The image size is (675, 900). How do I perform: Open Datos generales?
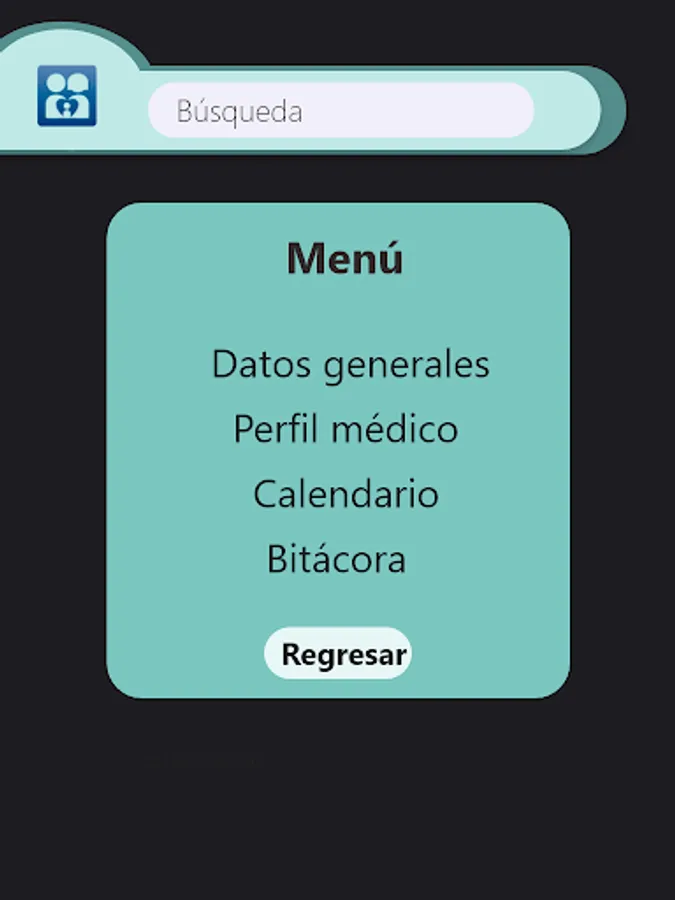tap(350, 364)
